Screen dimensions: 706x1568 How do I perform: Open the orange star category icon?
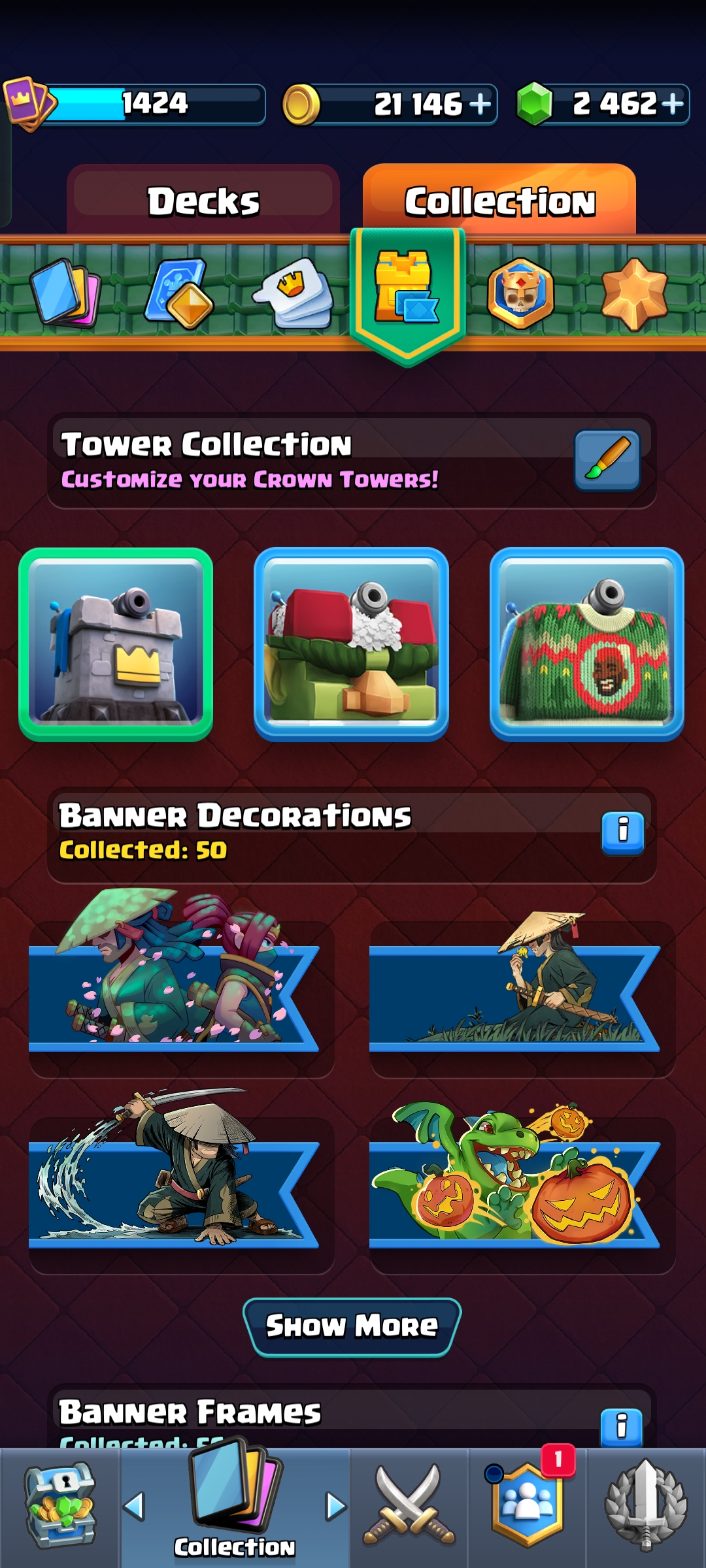point(634,293)
